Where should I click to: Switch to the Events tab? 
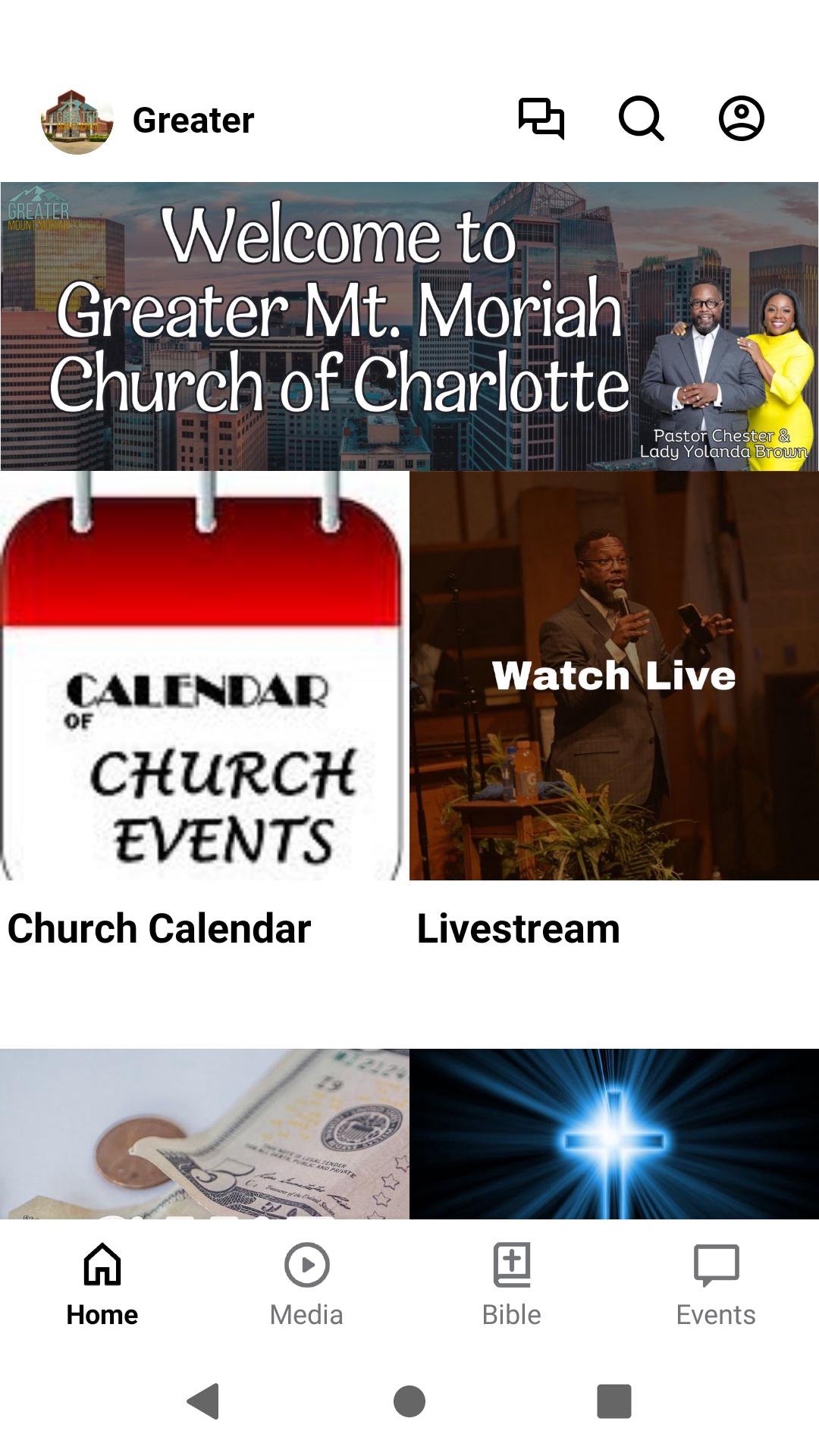716,1283
